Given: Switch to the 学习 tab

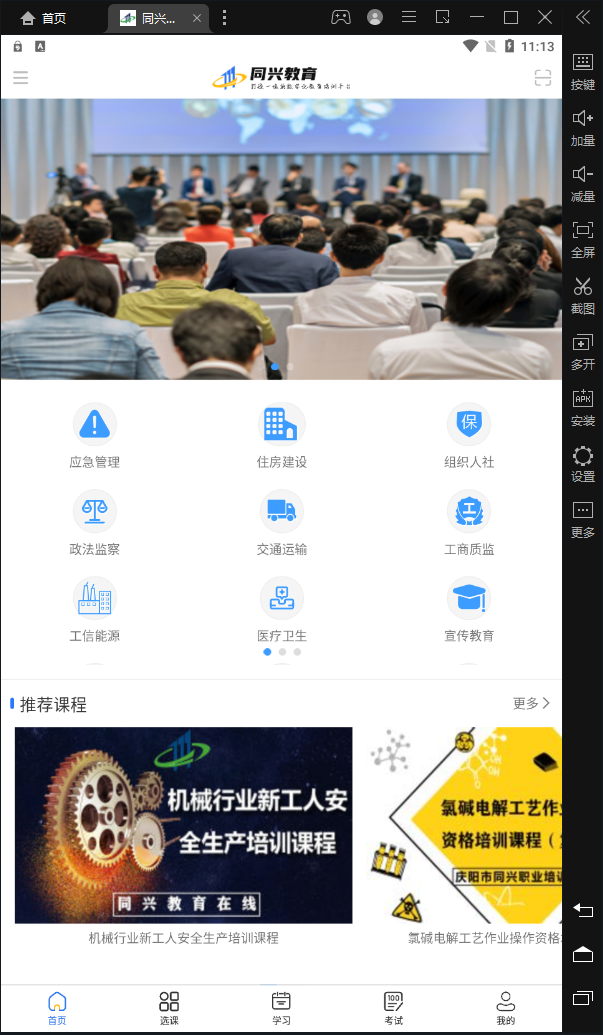Looking at the screenshot, I should point(281,1008).
